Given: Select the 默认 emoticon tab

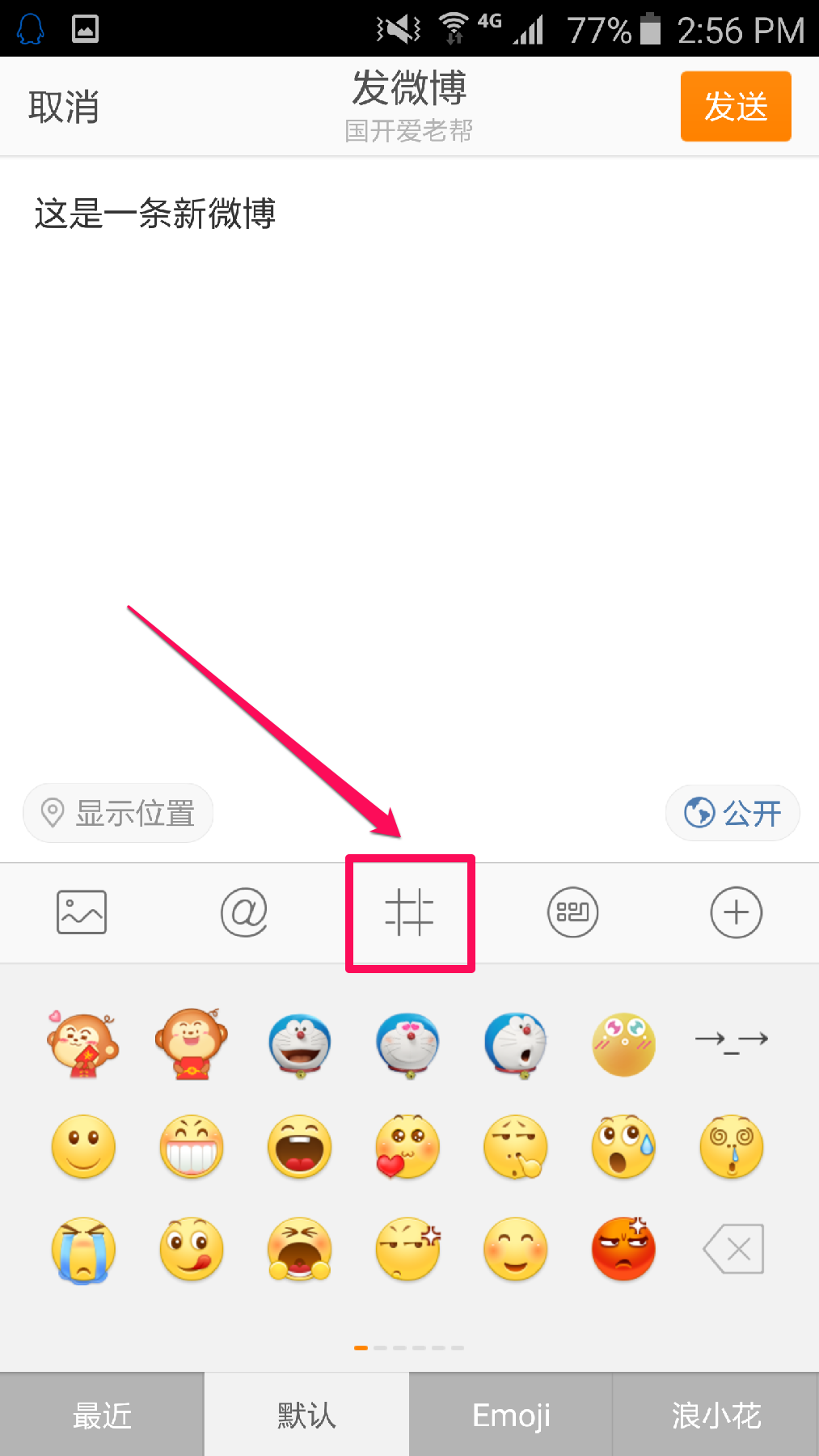Looking at the screenshot, I should [x=306, y=1416].
